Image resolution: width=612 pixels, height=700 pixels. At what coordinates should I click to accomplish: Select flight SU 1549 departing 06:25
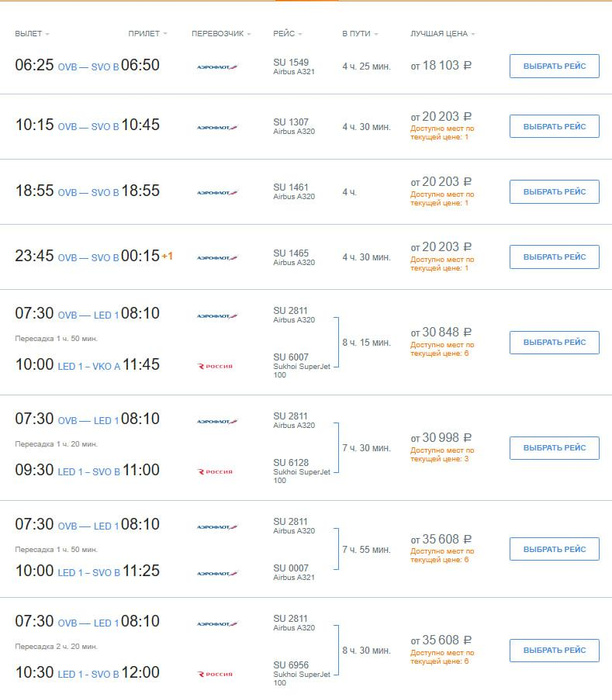554,65
